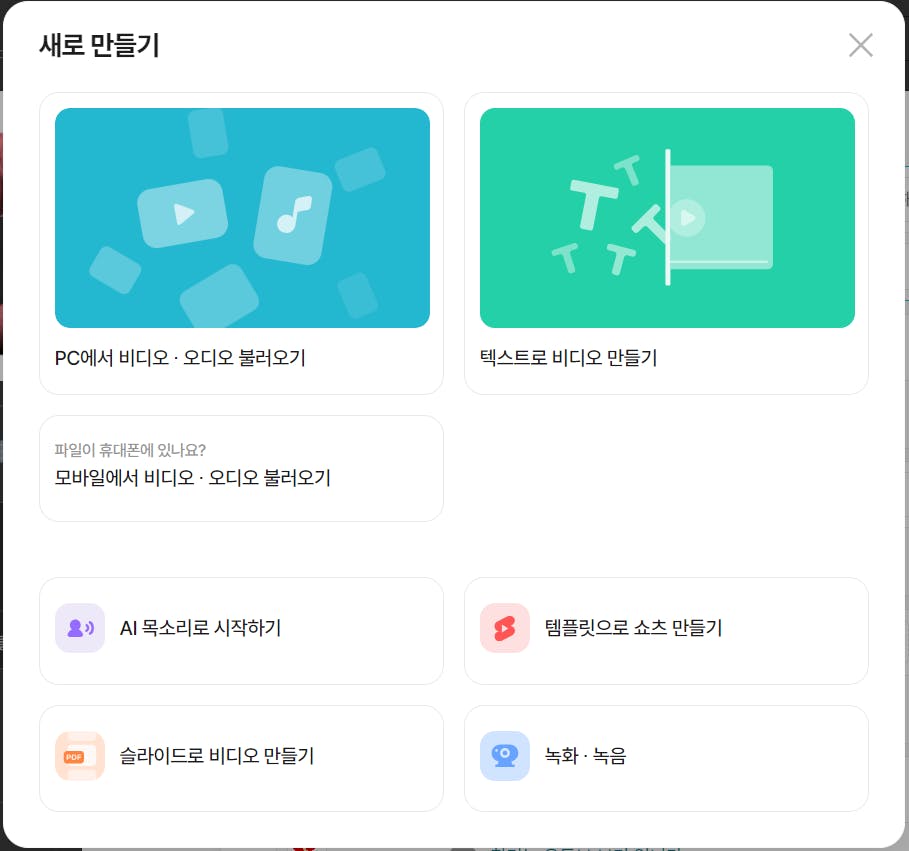Start with AI 목소리로 시작하기
Screen dimensions: 909x851
(241, 630)
